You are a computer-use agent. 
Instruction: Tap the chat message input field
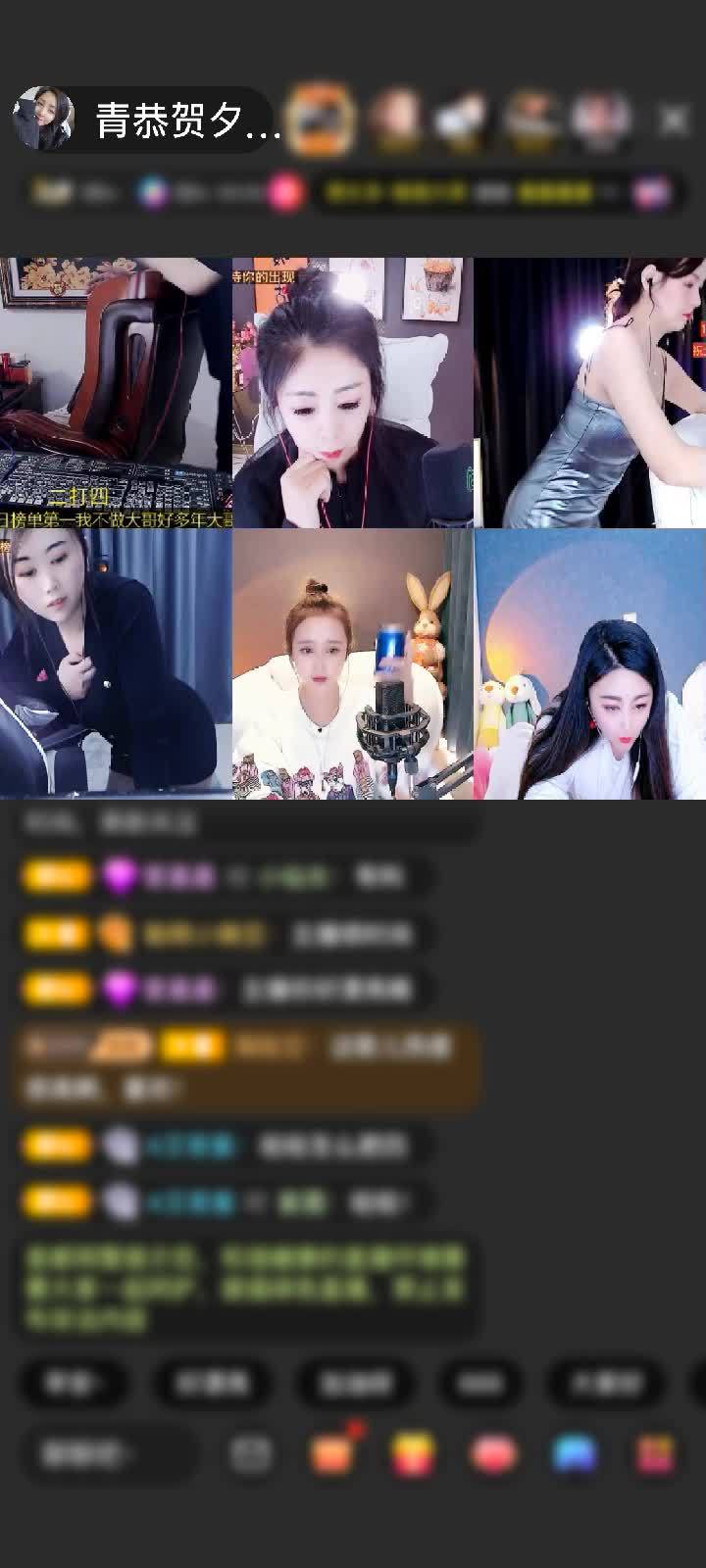point(108,1454)
